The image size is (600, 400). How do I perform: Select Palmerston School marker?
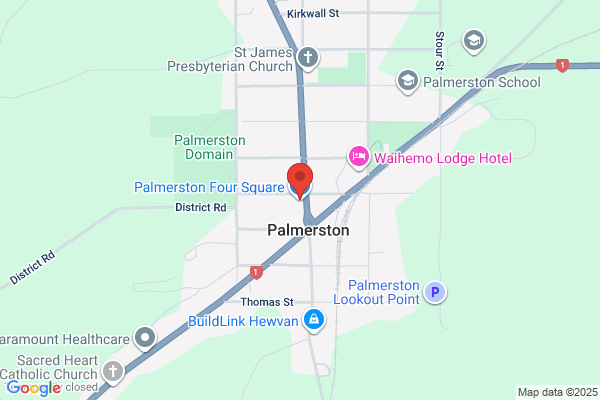(407, 80)
